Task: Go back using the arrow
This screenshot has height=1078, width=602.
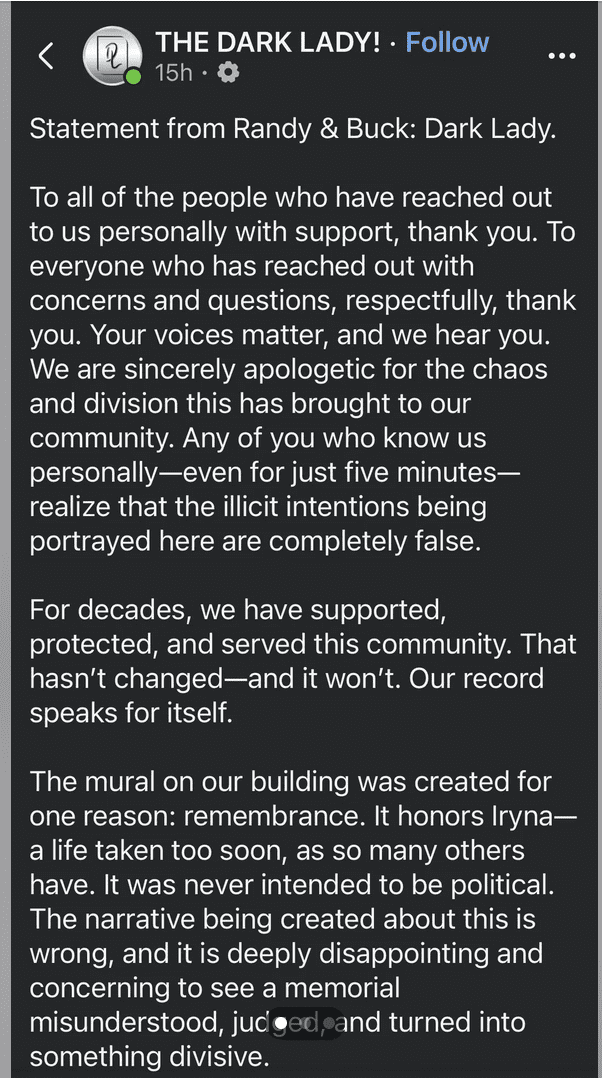Action: click(46, 56)
